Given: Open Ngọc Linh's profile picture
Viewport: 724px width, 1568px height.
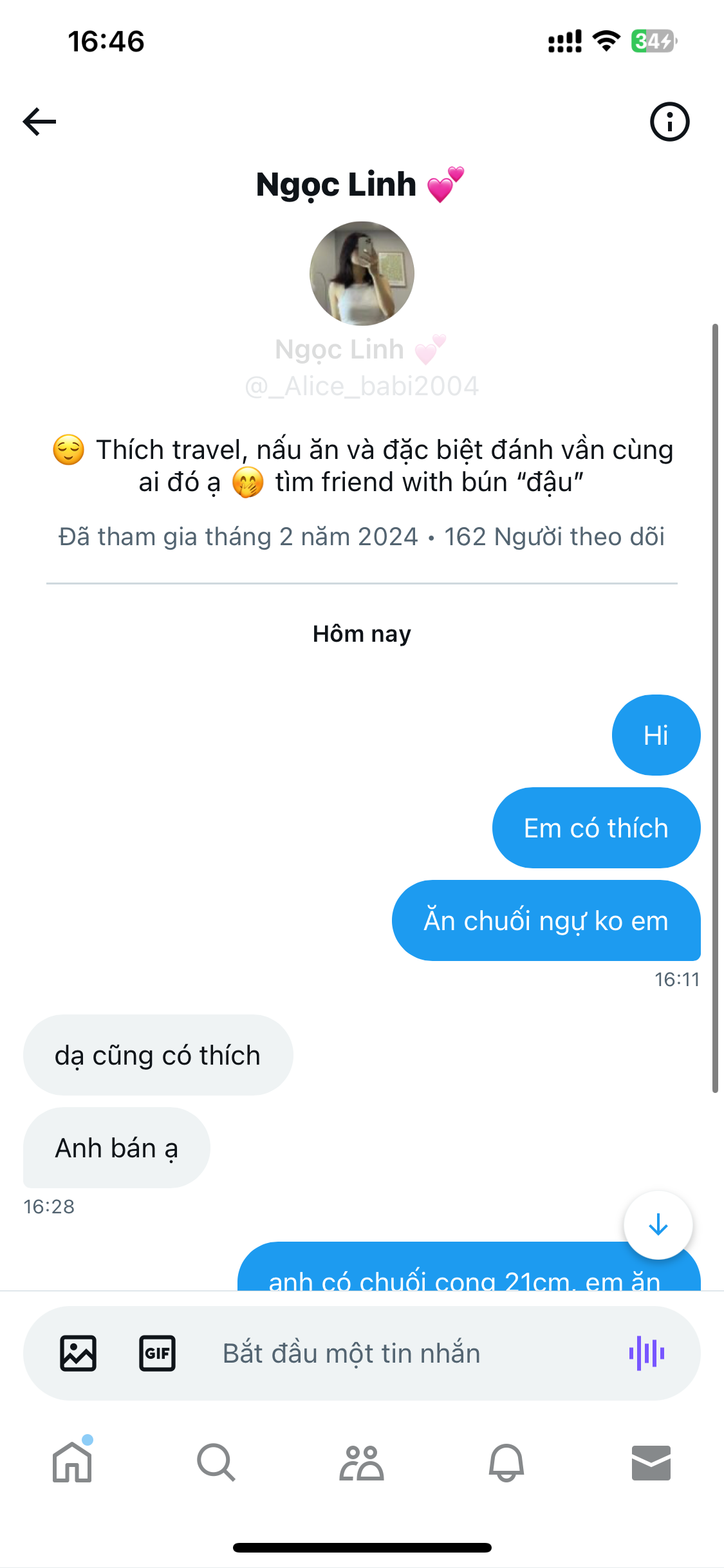Looking at the screenshot, I should [362, 274].
